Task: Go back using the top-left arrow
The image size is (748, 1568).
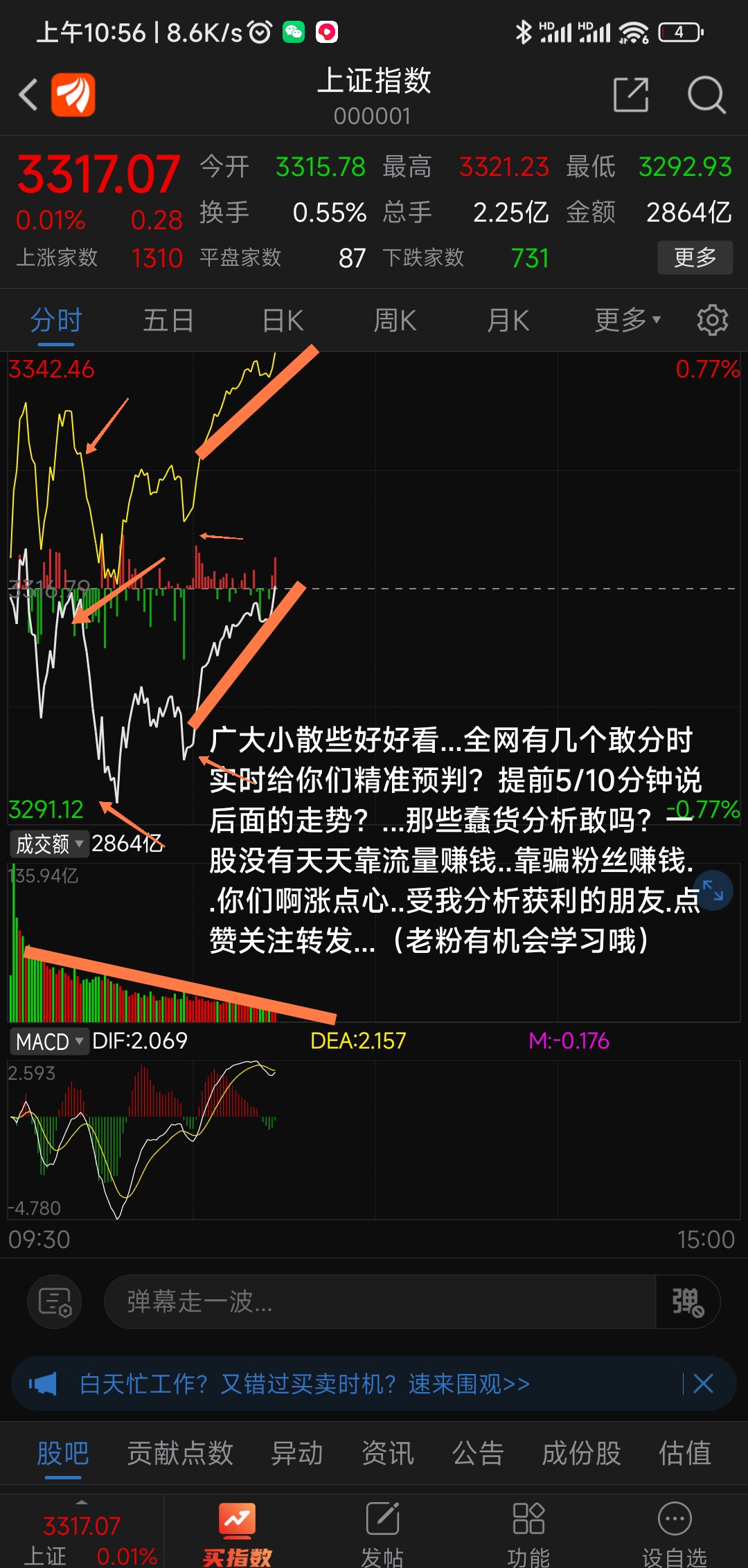Action: coord(28,95)
